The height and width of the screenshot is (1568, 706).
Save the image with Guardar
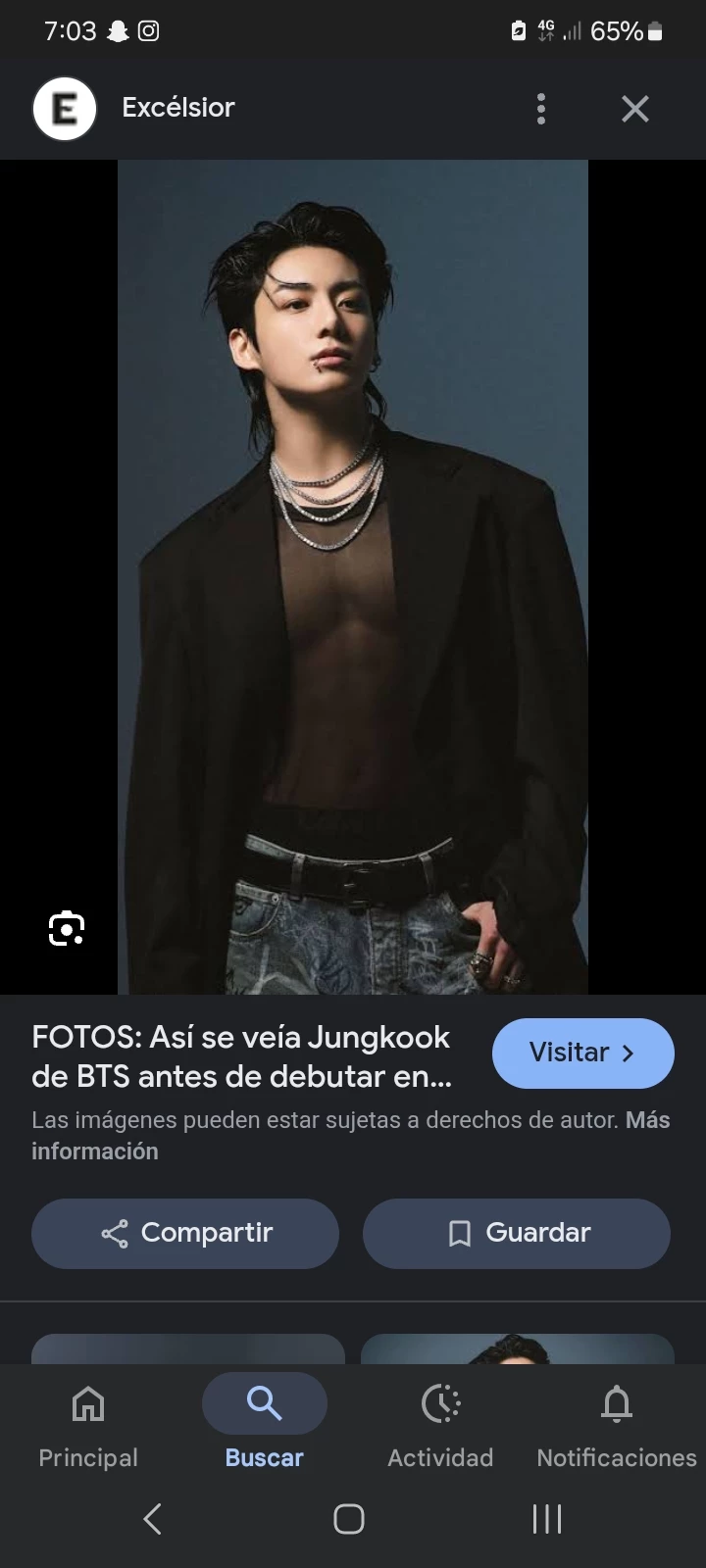(x=517, y=1233)
